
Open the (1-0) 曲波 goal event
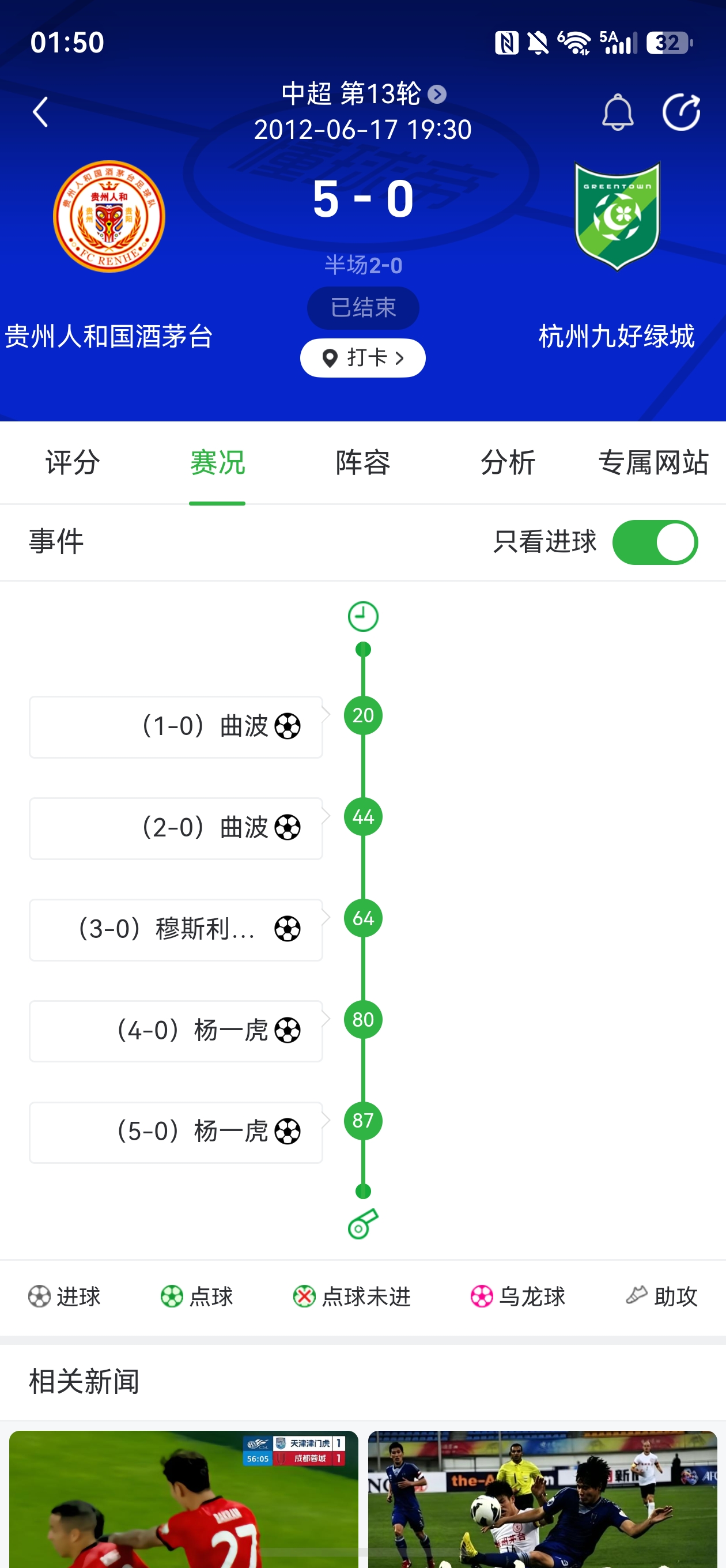176,727
